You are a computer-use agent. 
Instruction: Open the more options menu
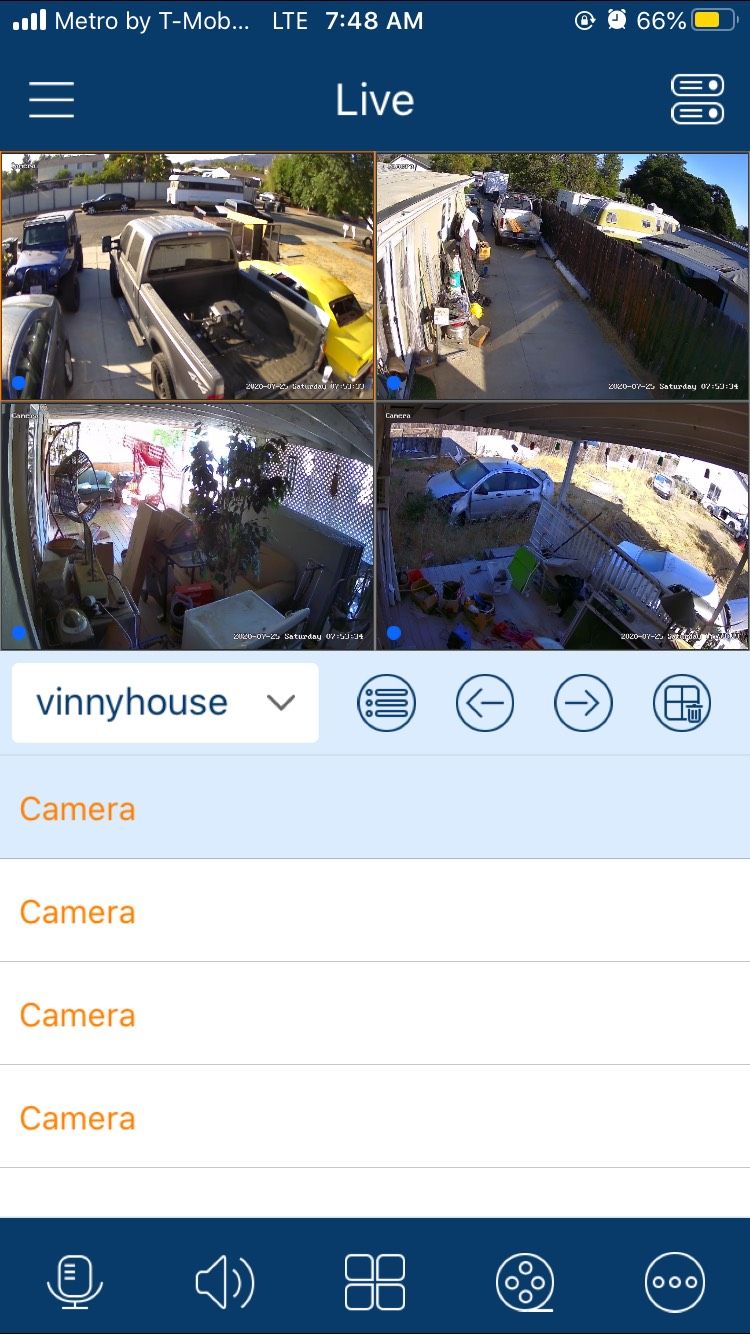(x=675, y=1281)
